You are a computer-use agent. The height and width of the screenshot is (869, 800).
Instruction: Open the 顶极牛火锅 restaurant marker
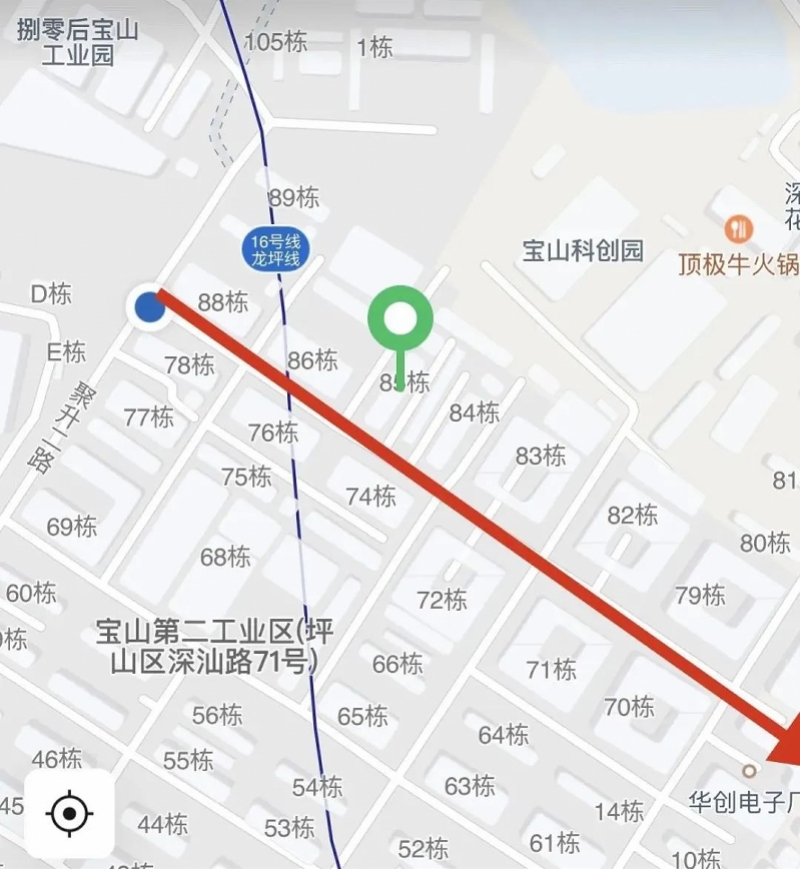[738, 229]
